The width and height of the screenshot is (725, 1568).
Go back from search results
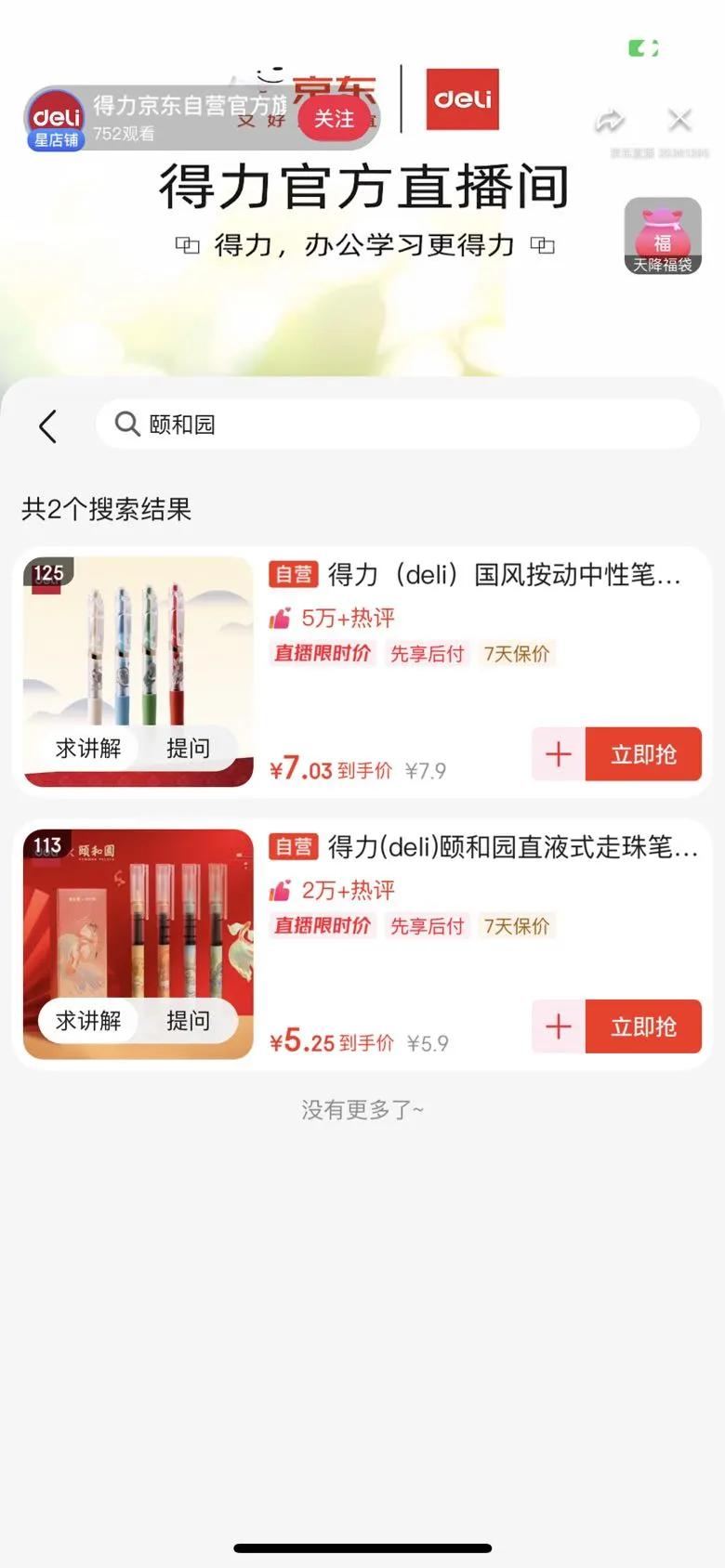pyautogui.click(x=48, y=426)
